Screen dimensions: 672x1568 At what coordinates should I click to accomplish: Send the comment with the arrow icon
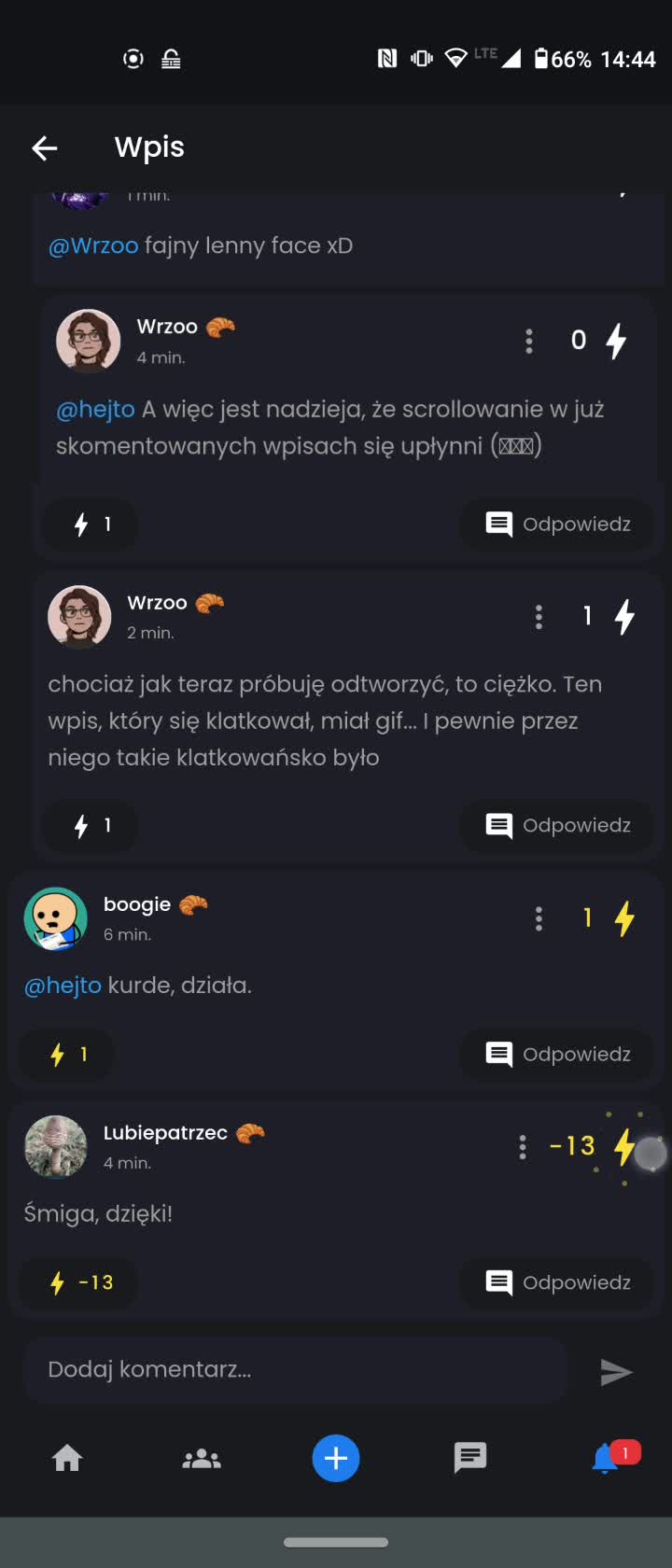[x=616, y=1371]
